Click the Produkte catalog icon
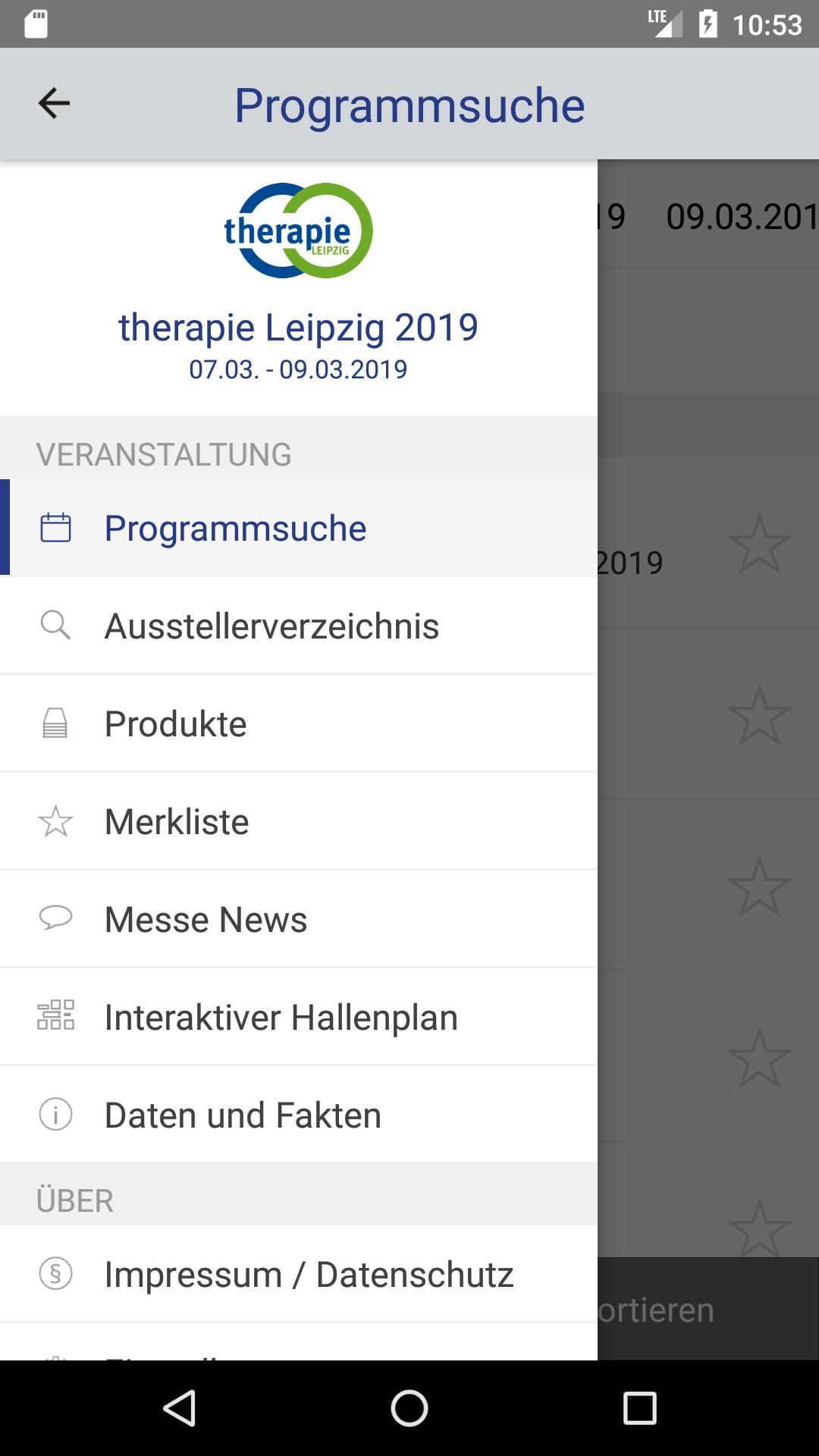This screenshot has height=1456, width=819. click(x=54, y=723)
